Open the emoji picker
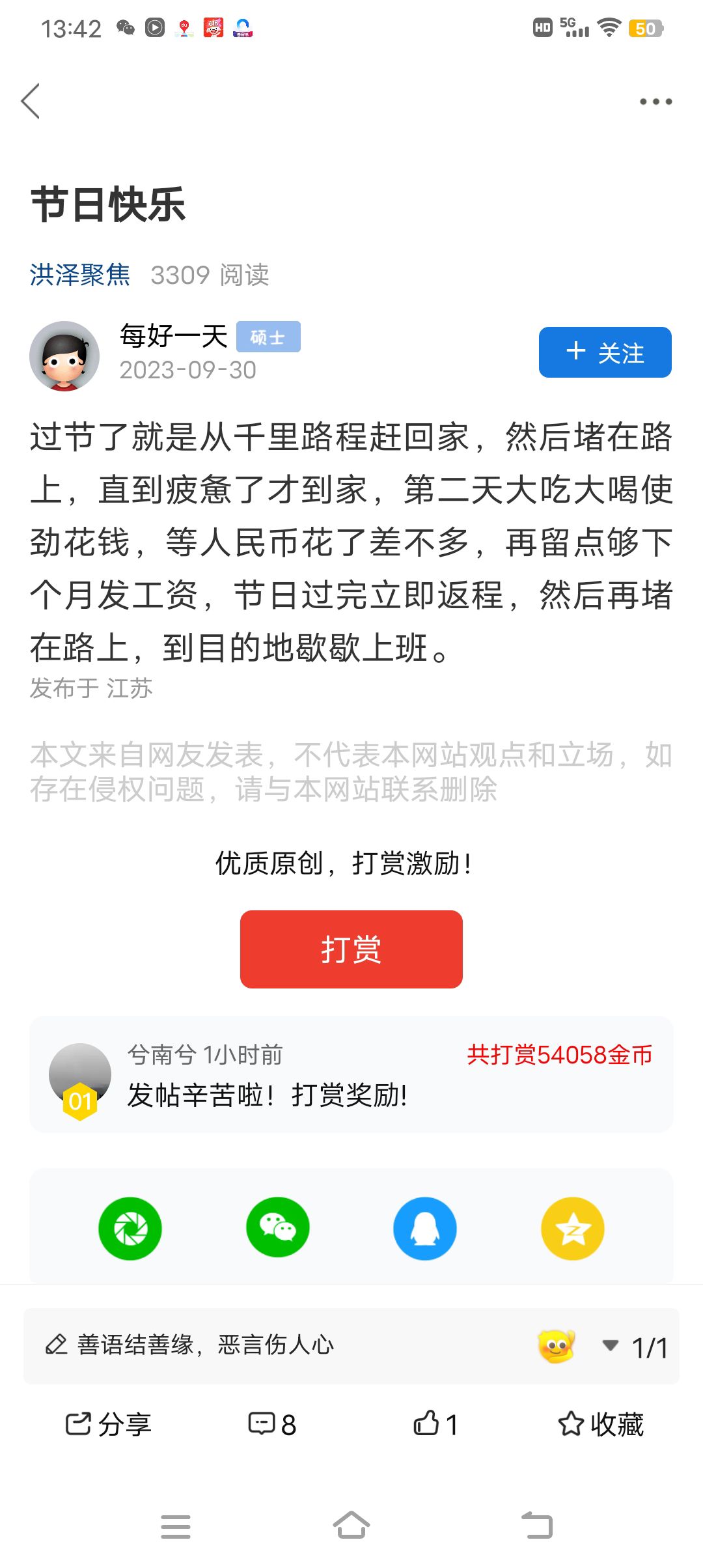 [557, 1346]
